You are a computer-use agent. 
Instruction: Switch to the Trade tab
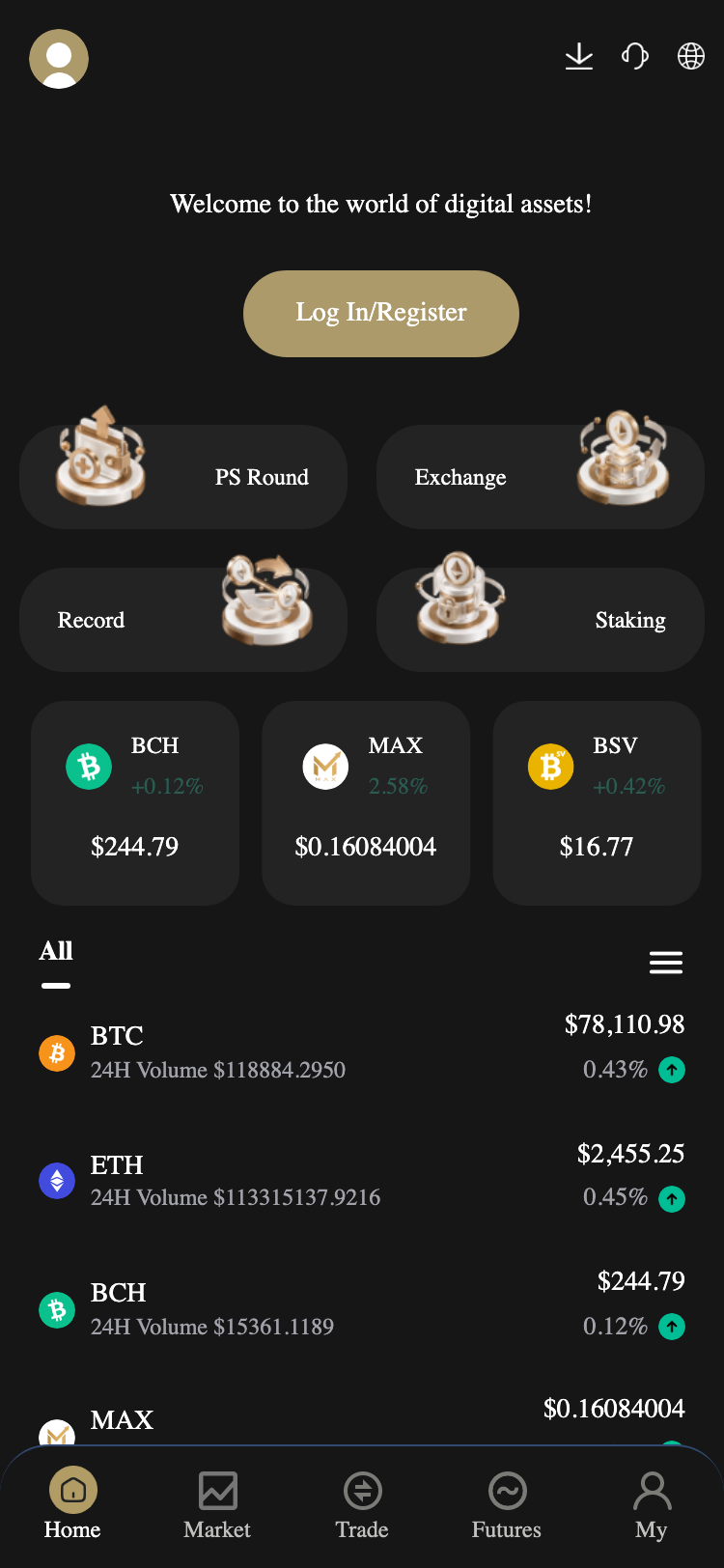click(x=362, y=1504)
